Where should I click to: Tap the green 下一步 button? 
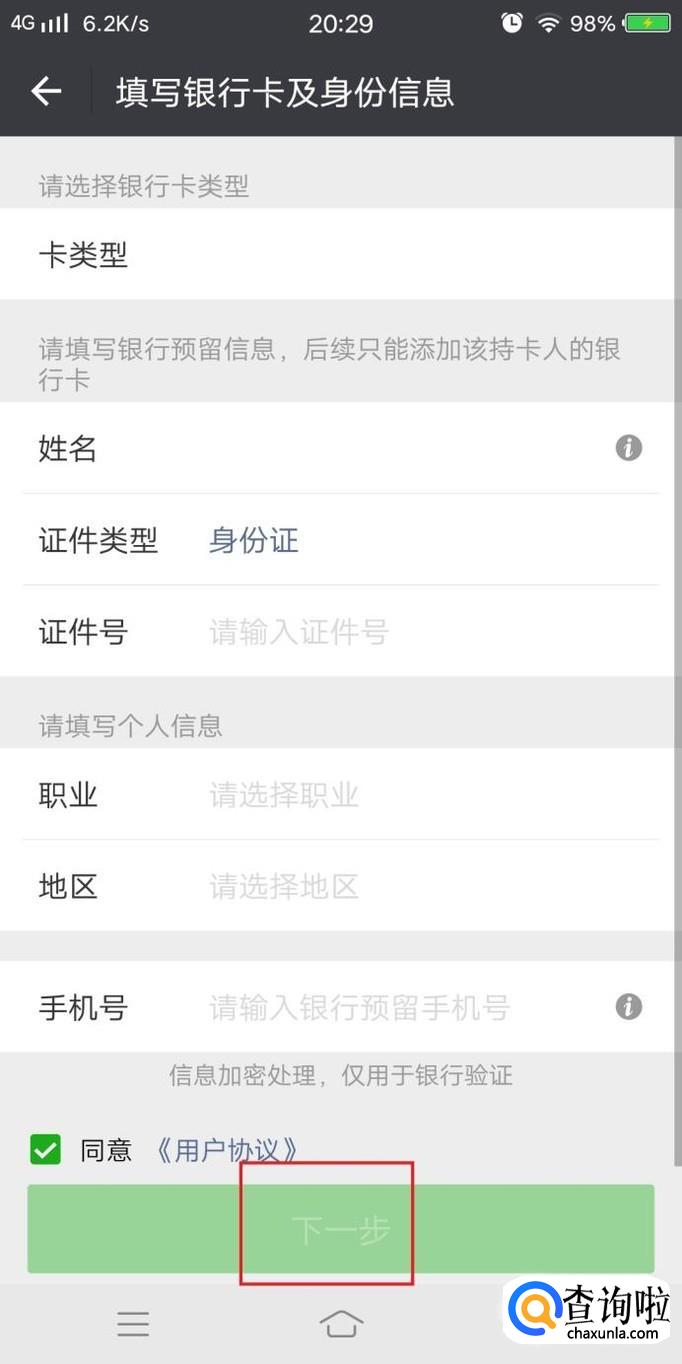tap(340, 1229)
